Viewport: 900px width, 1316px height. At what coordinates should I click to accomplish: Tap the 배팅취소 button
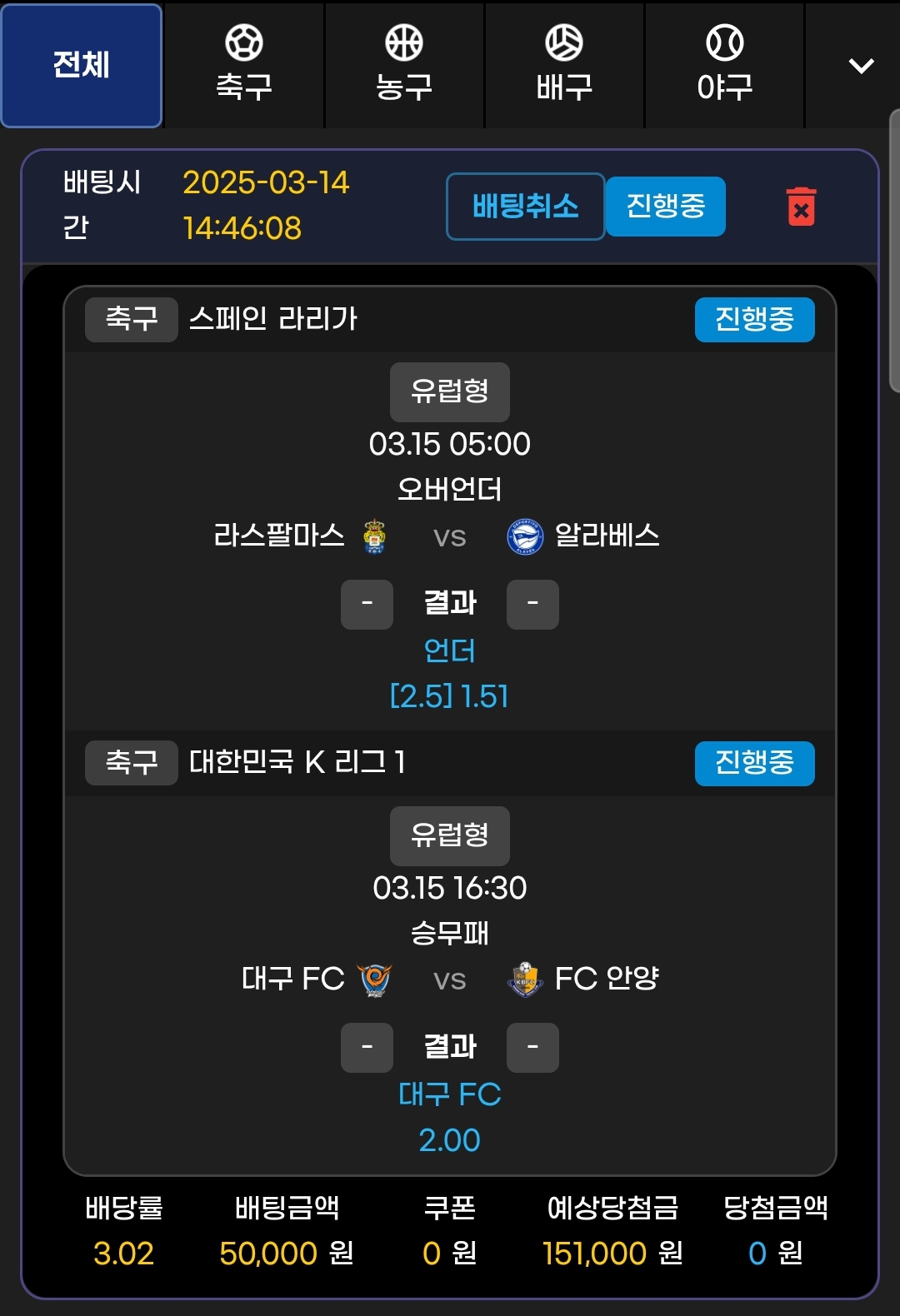tap(525, 207)
